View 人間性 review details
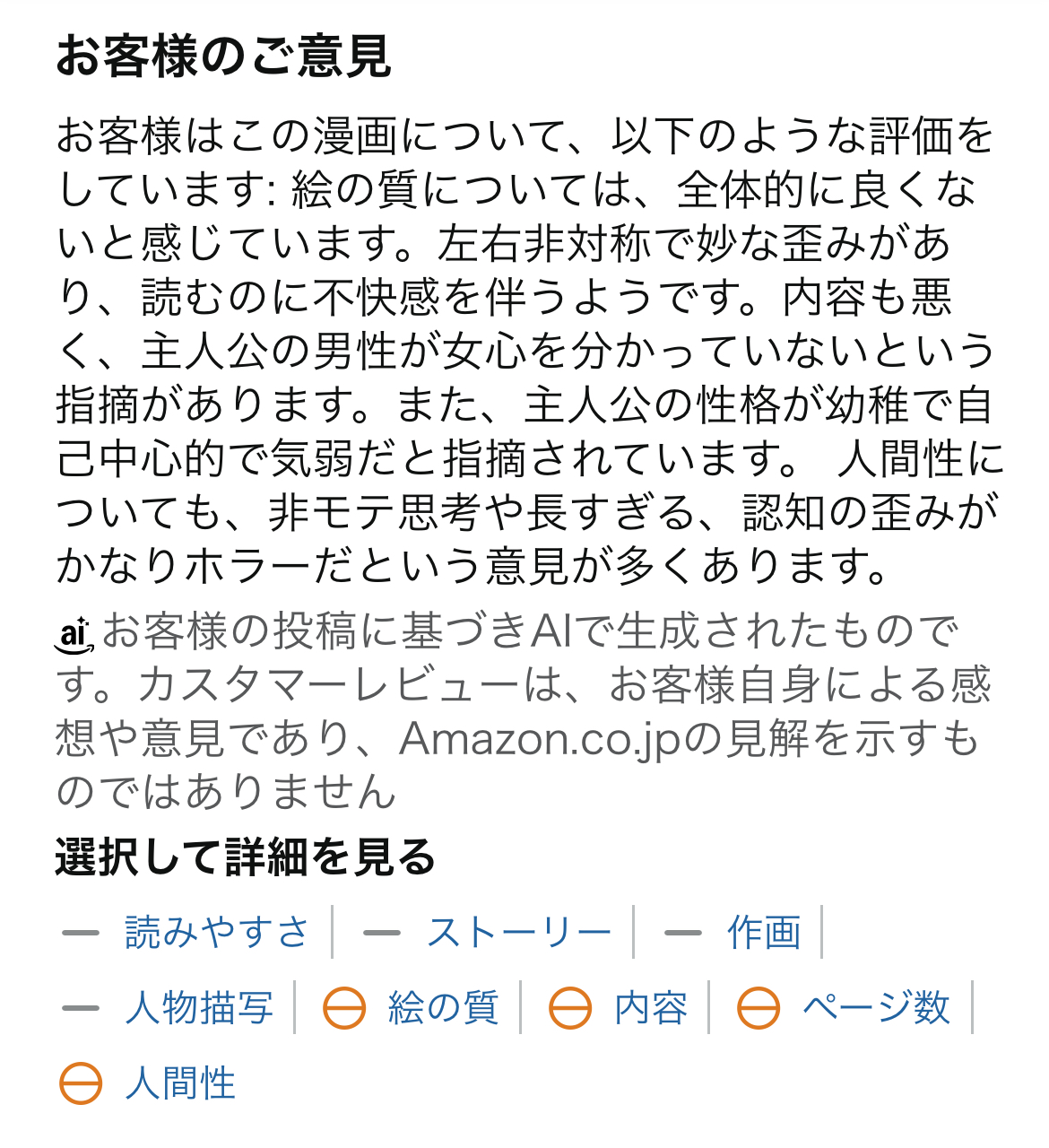1049x1148 pixels. point(180,1083)
